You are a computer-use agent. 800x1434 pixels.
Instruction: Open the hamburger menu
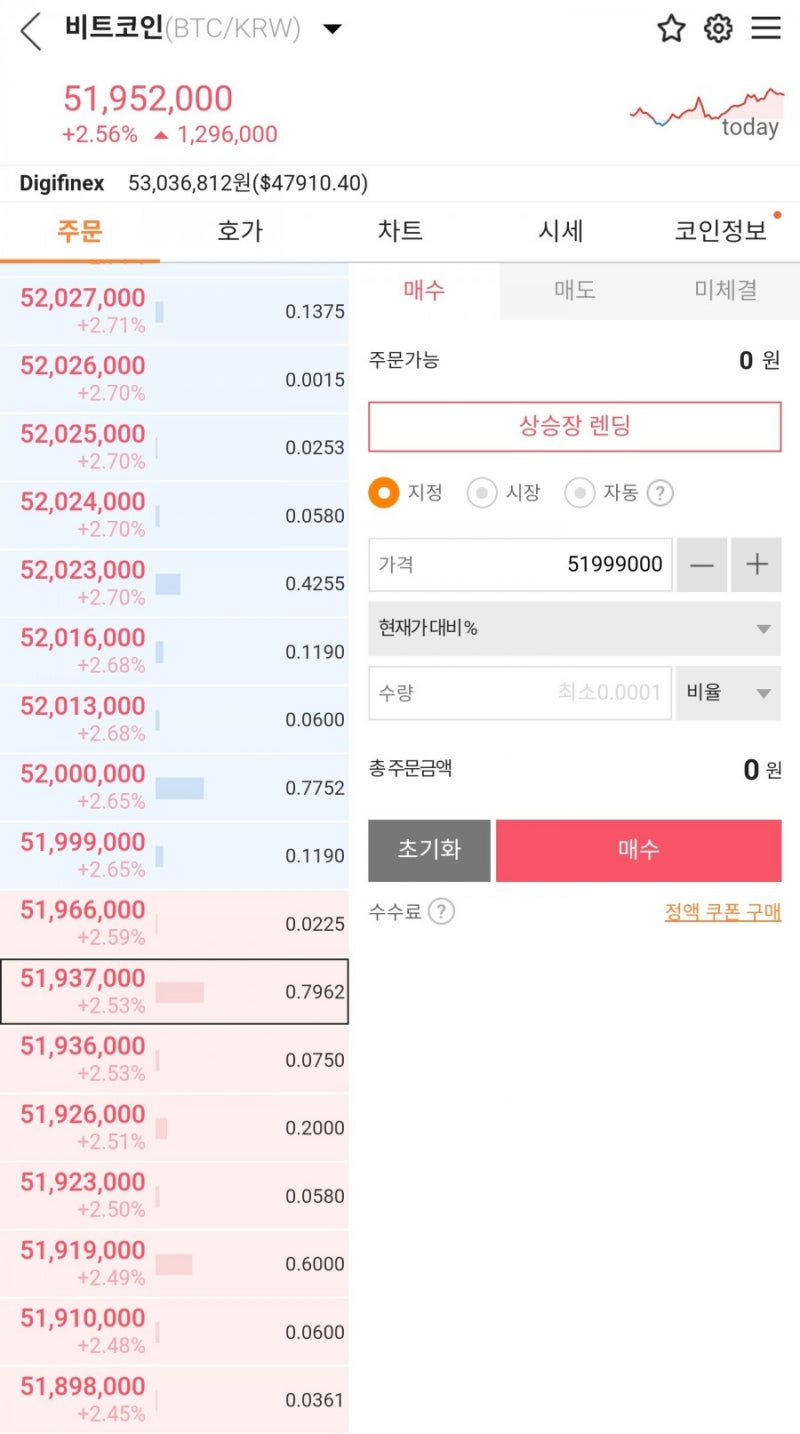click(x=765, y=29)
